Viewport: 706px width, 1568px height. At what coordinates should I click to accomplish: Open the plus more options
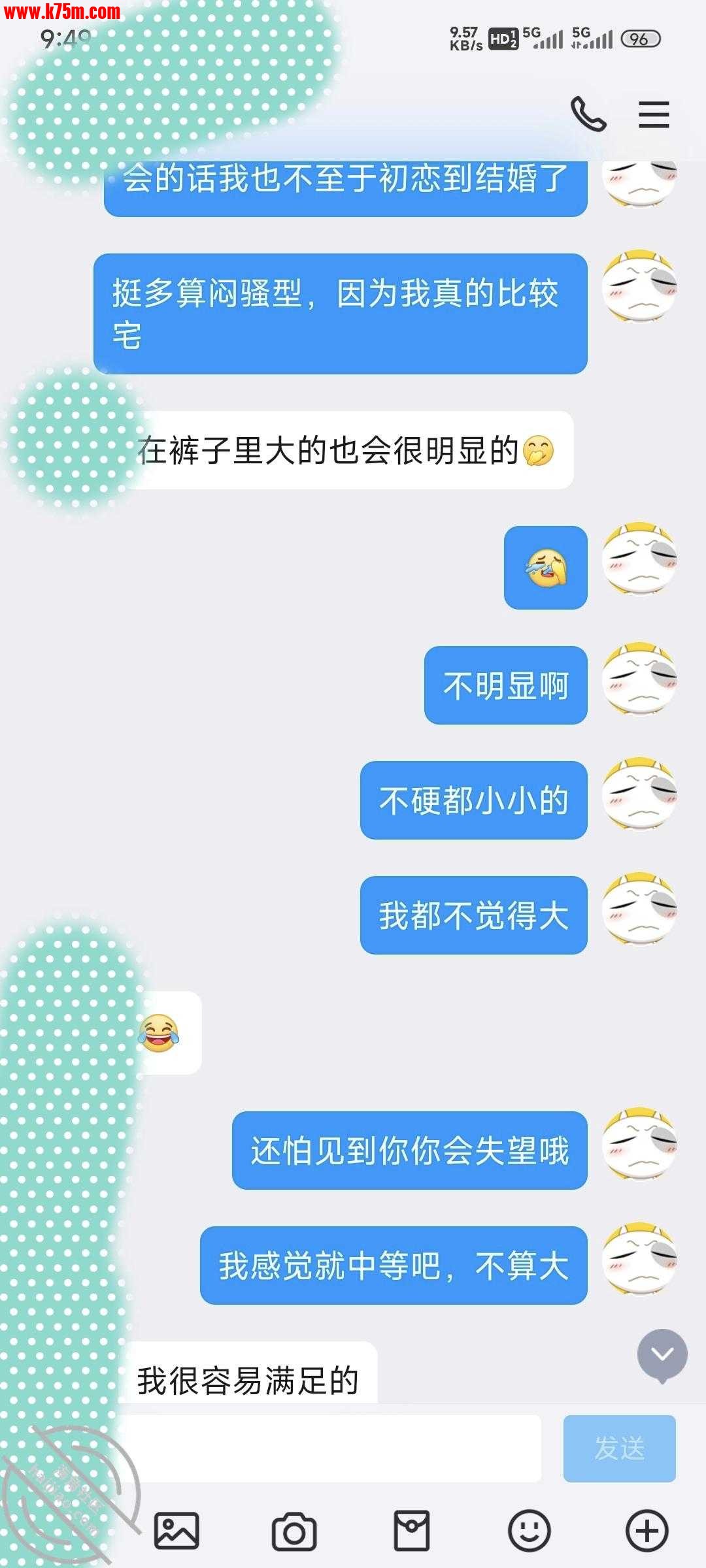647,1531
